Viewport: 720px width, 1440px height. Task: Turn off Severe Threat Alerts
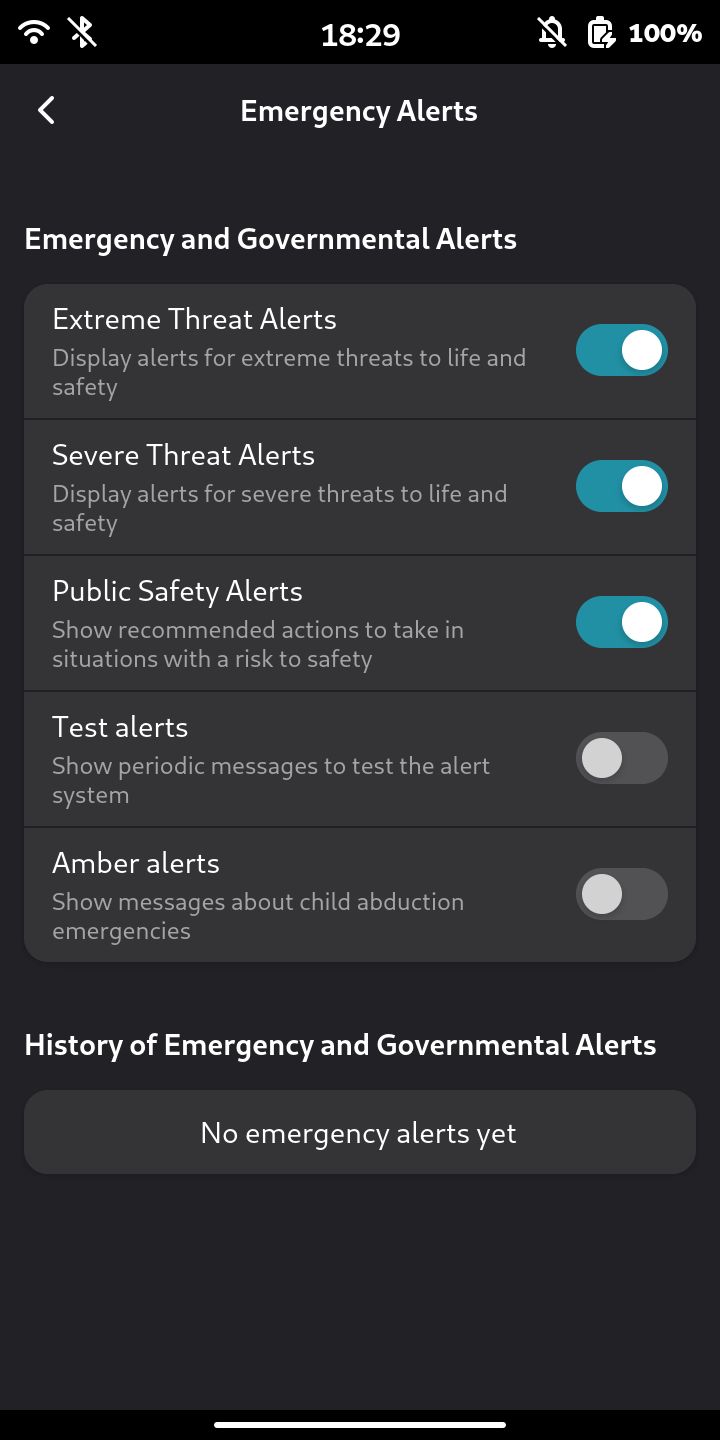coord(621,486)
